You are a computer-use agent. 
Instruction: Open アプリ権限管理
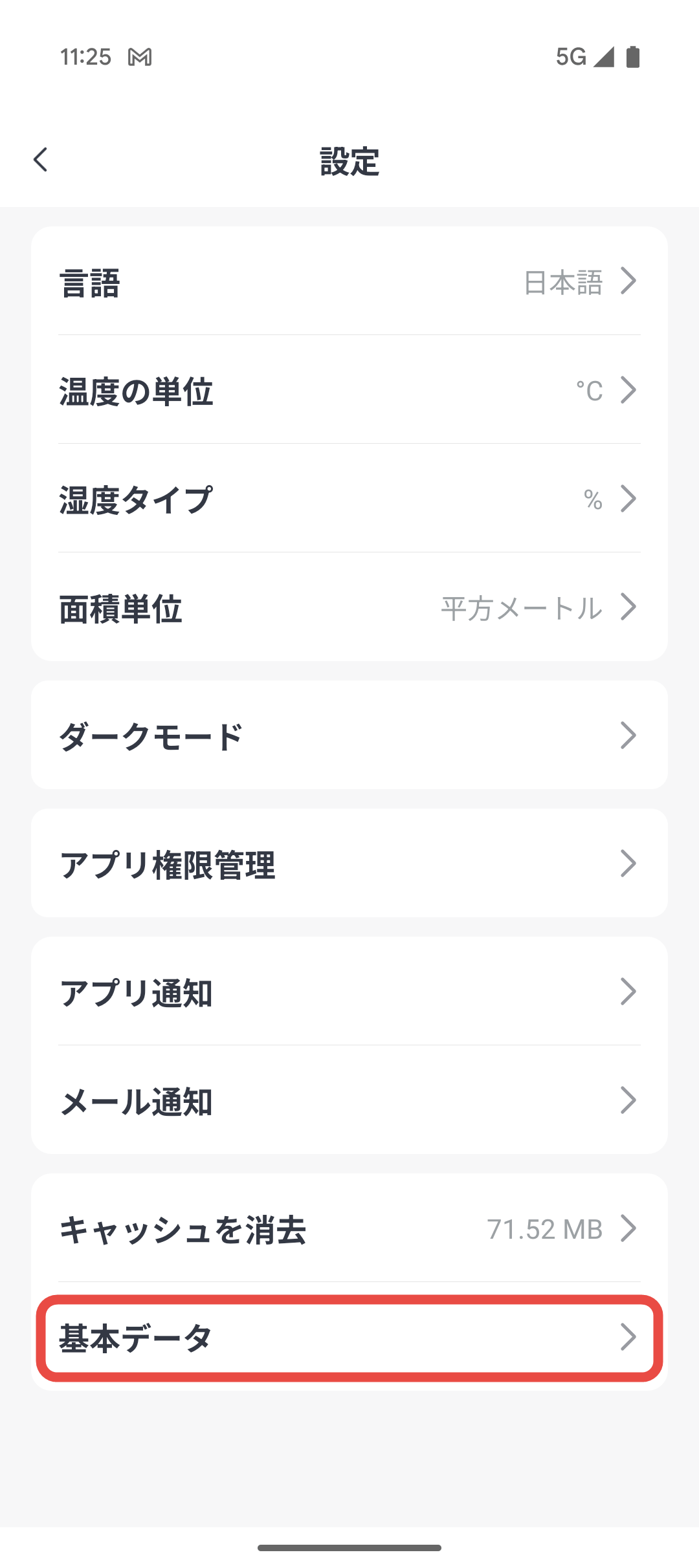[x=349, y=863]
